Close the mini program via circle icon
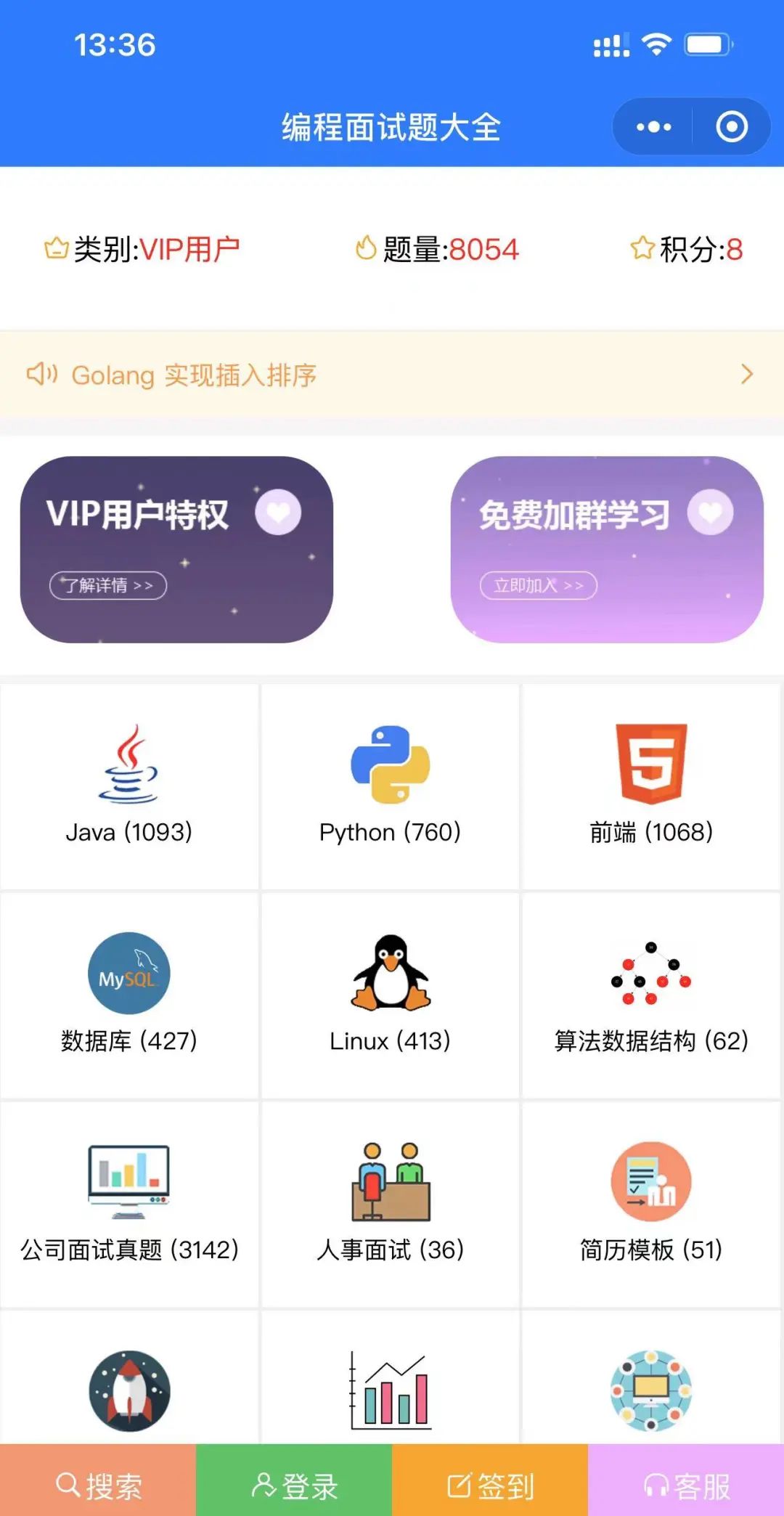The width and height of the screenshot is (784, 1516). pos(731,127)
